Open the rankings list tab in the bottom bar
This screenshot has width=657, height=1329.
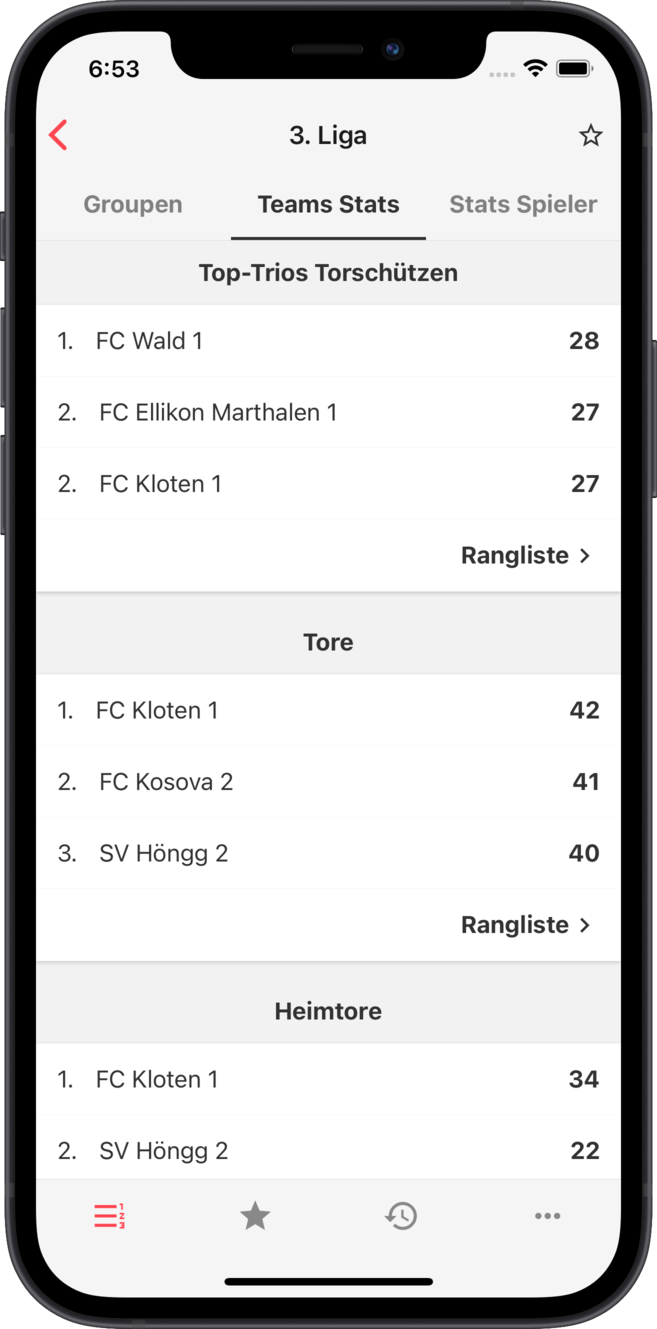point(109,1216)
